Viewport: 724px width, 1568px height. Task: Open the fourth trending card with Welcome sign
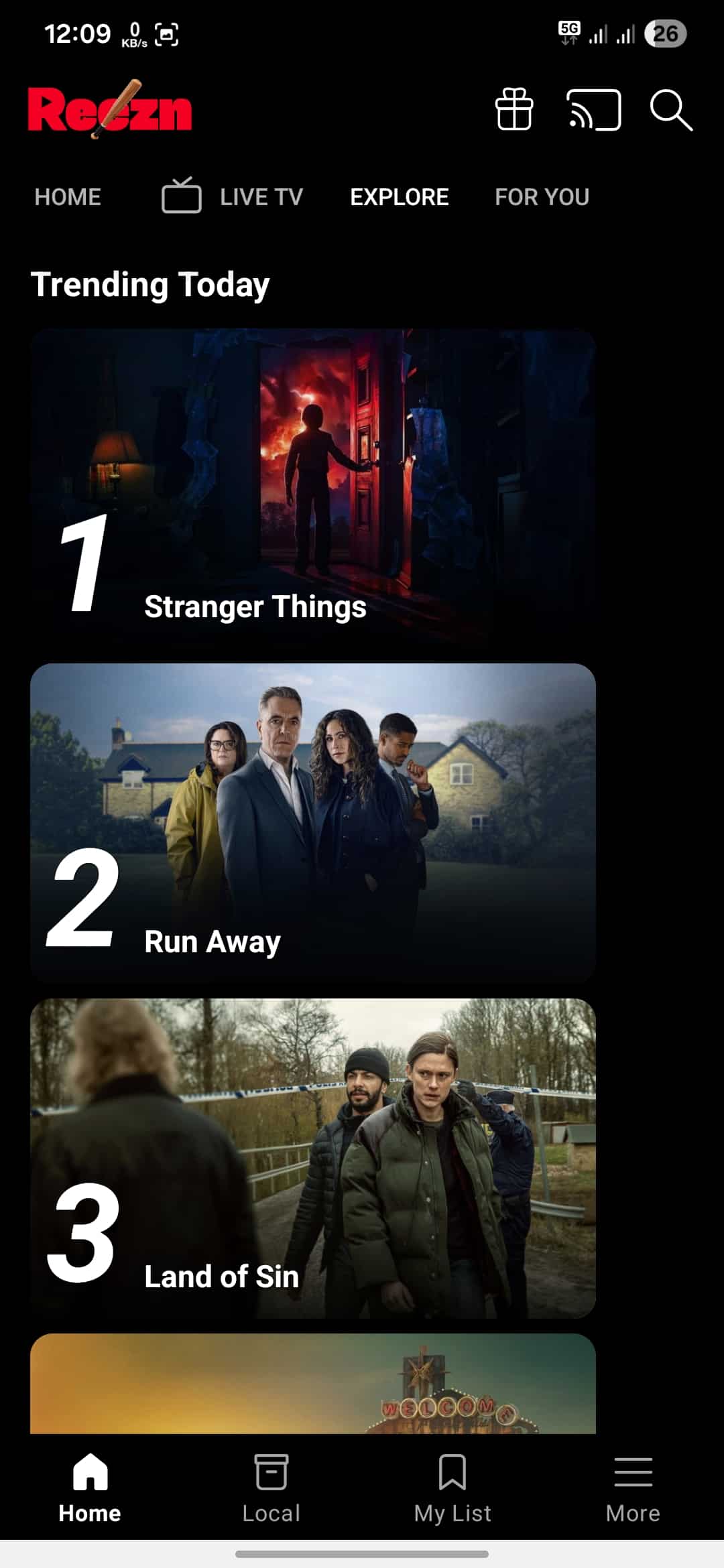tap(313, 1383)
